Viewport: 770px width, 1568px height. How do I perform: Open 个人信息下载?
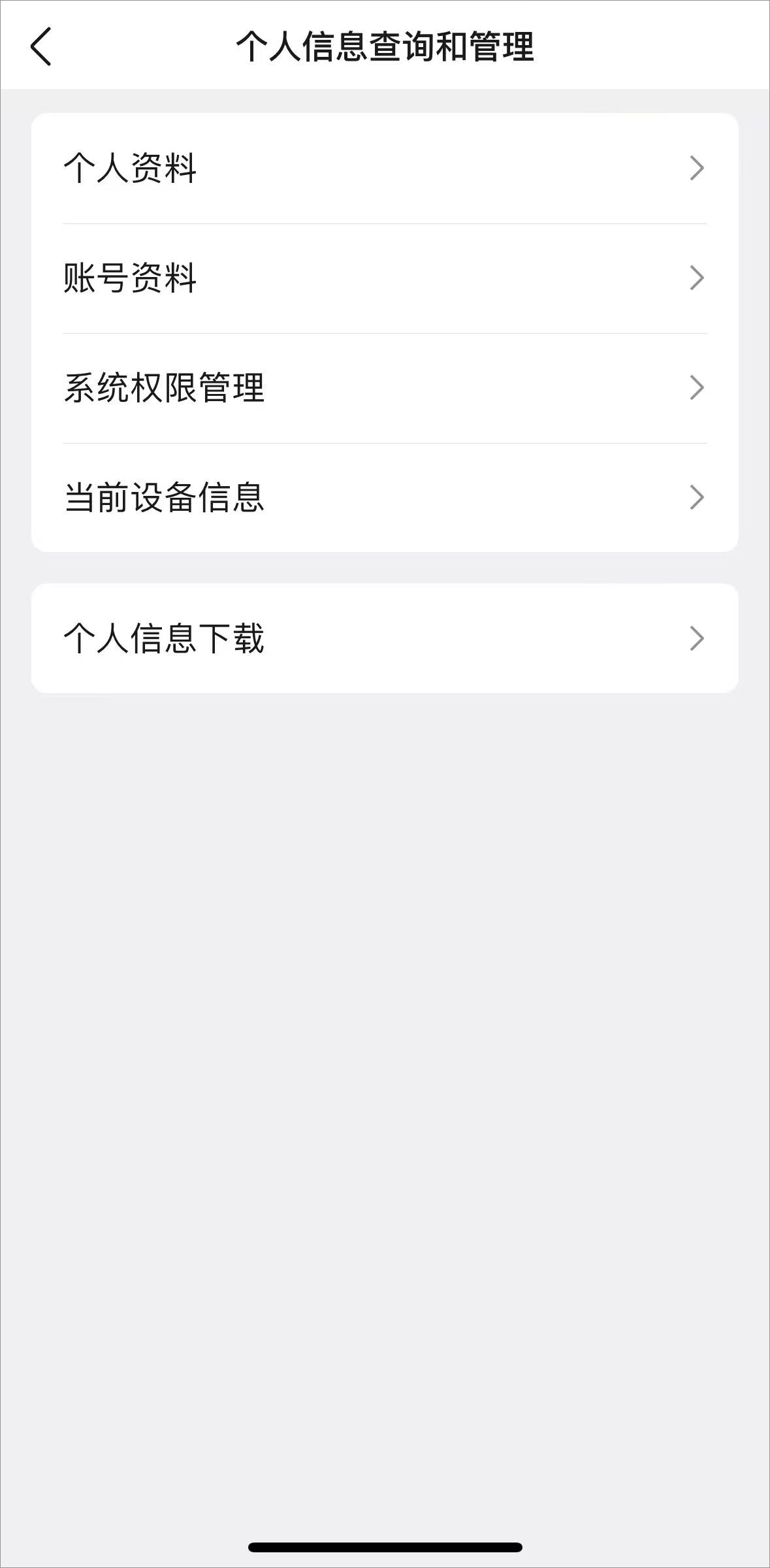point(385,638)
